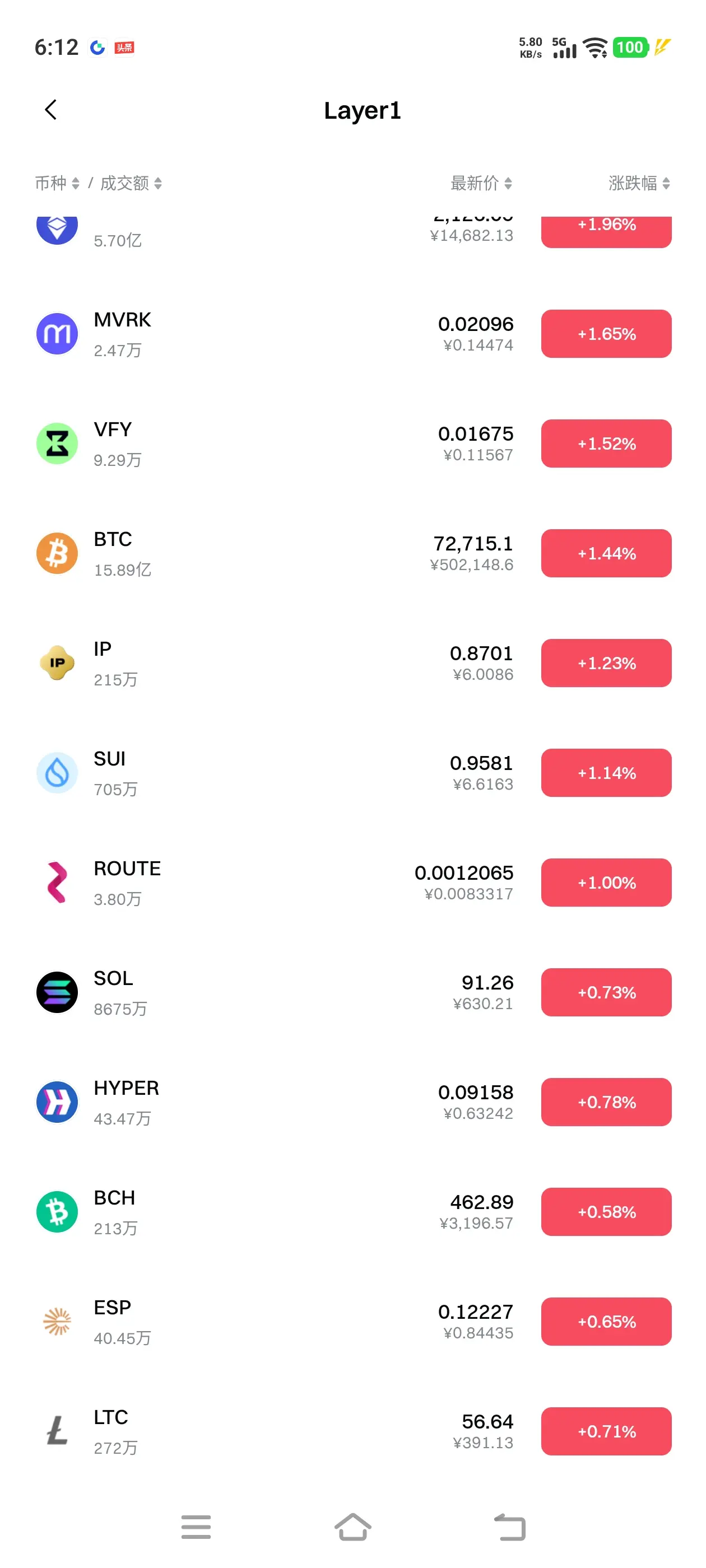
Task: Open the VFY coin row
Action: coord(354,444)
